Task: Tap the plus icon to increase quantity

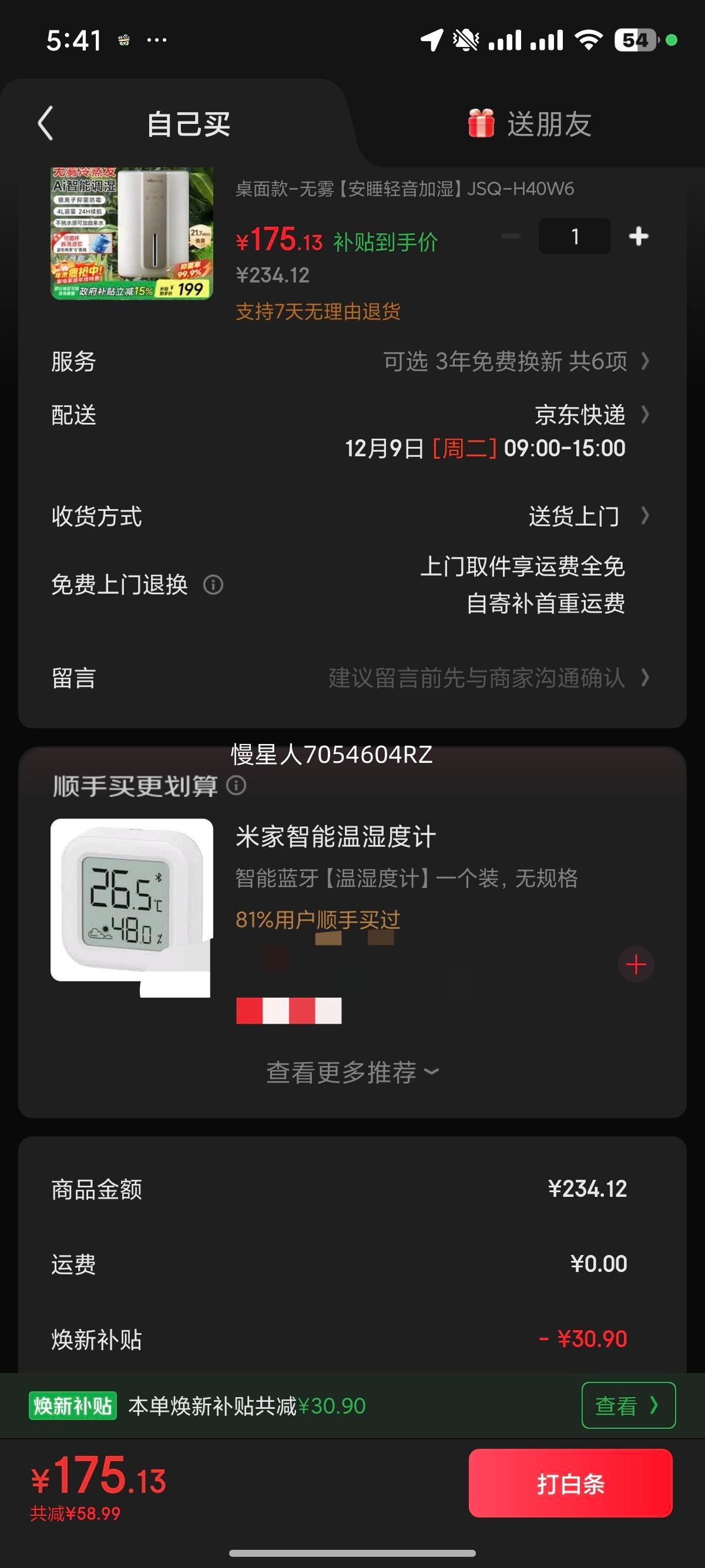Action: pos(638,235)
